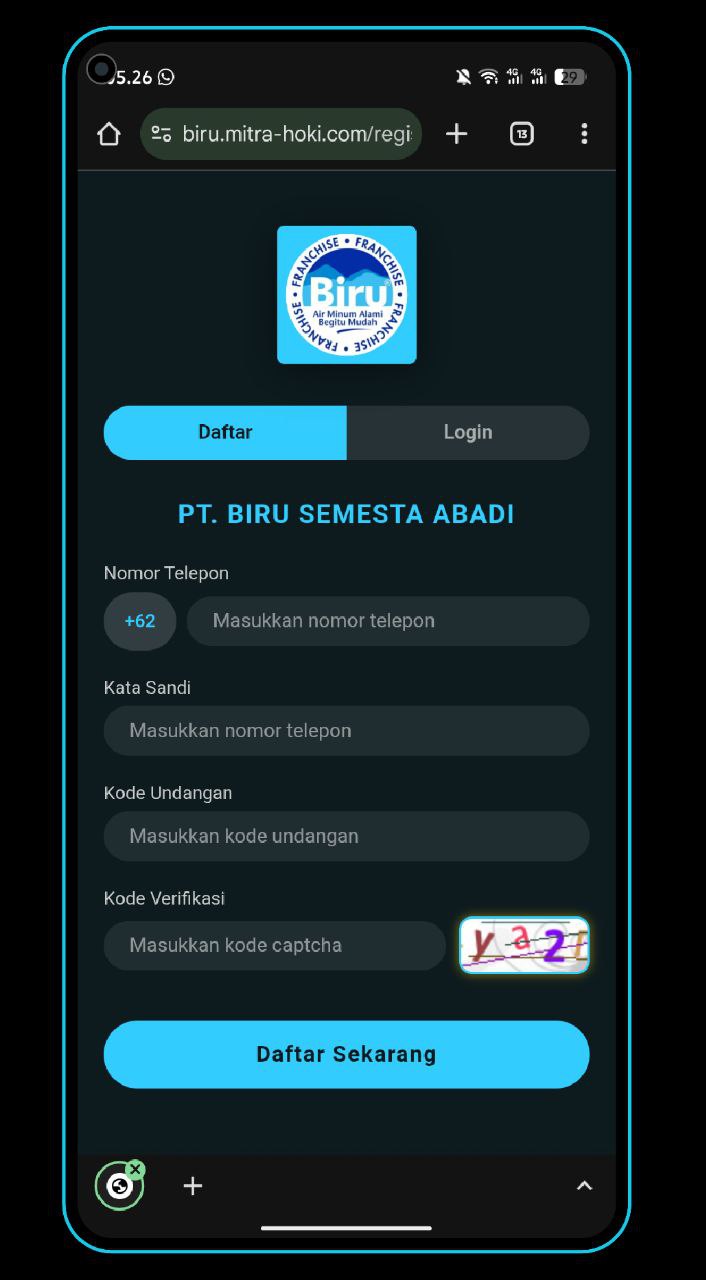
Task: Add a tab from the bottom bar
Action: (x=193, y=1186)
